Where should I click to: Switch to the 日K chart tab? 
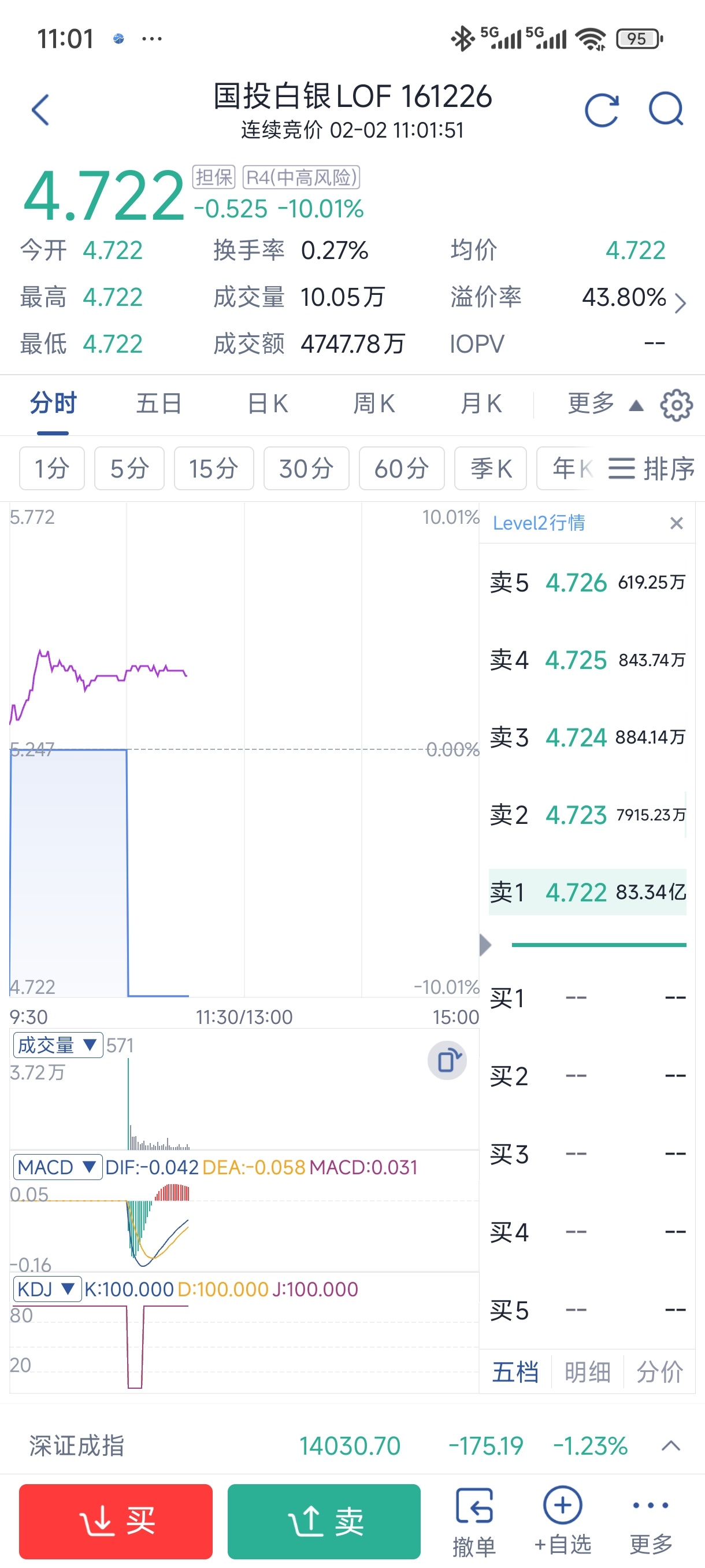click(268, 404)
